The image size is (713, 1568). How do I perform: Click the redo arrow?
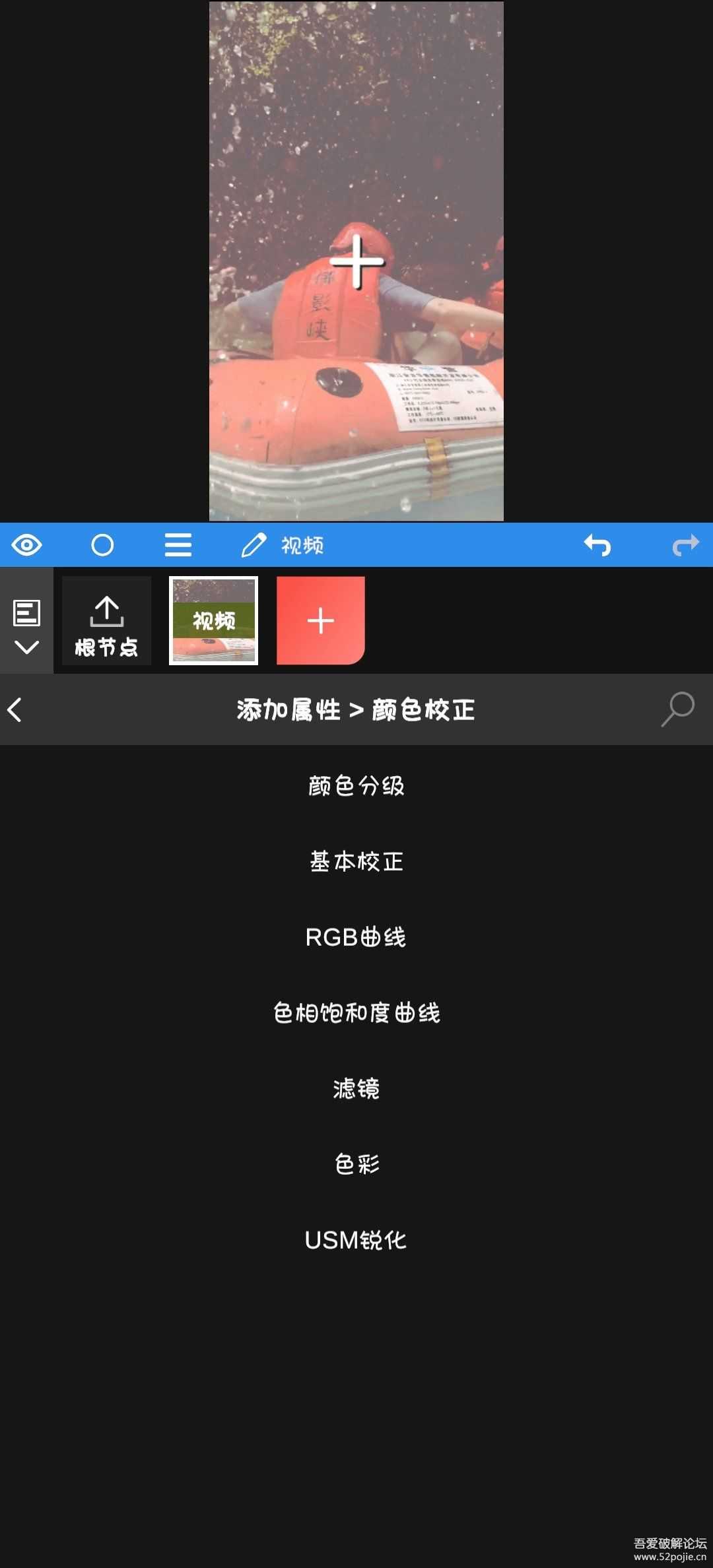tap(684, 545)
